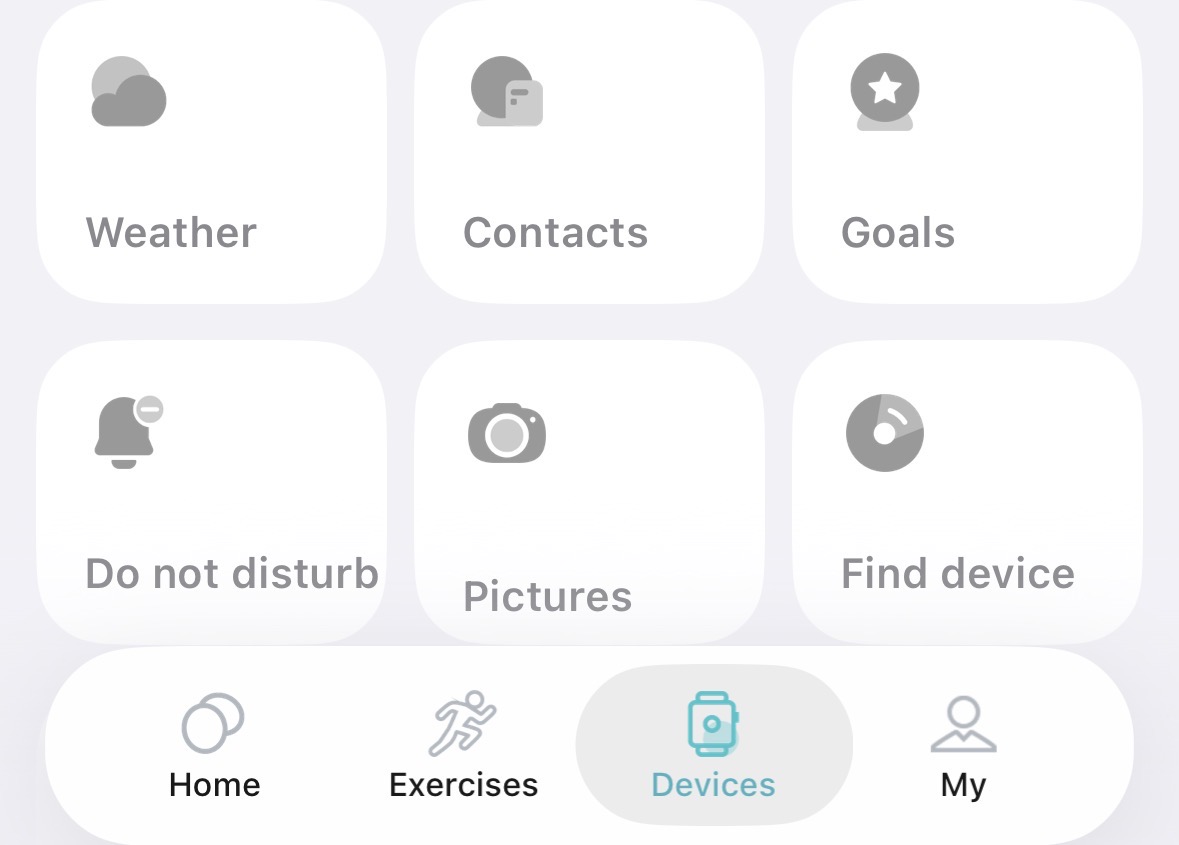Image resolution: width=1179 pixels, height=845 pixels.
Task: Open the Goals card
Action: click(x=966, y=150)
